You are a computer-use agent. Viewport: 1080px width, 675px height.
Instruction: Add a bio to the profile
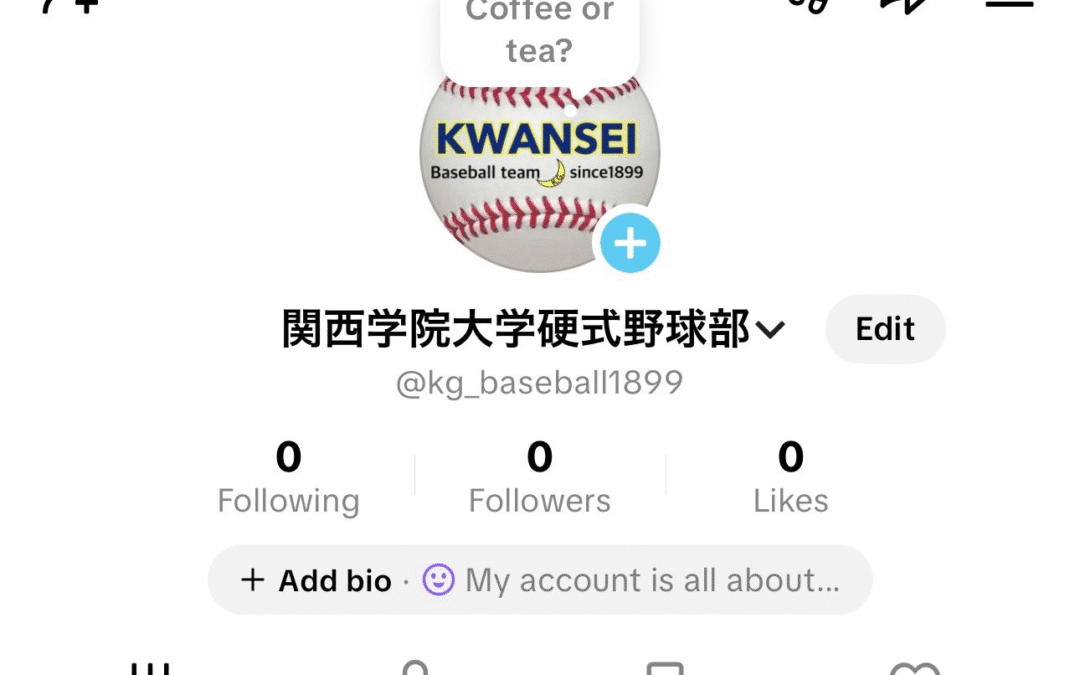pos(316,580)
